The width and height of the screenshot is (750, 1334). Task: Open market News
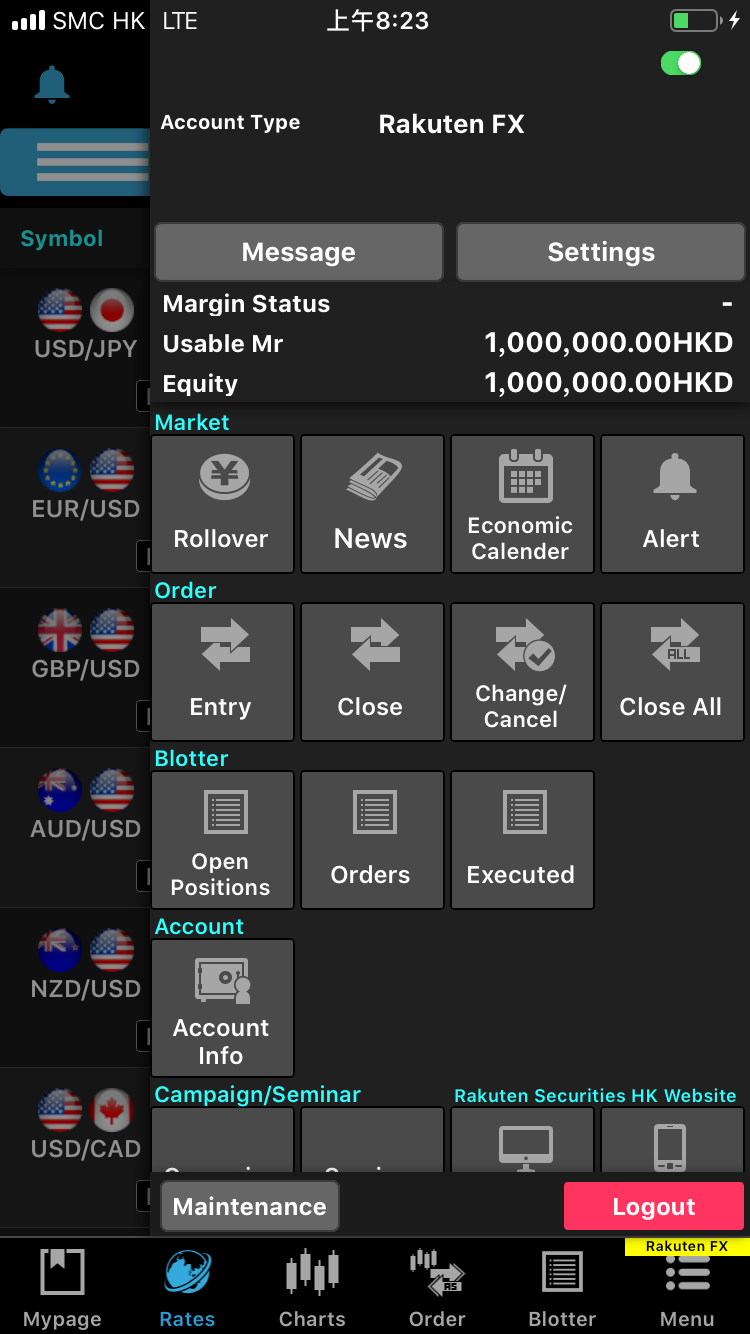click(372, 504)
